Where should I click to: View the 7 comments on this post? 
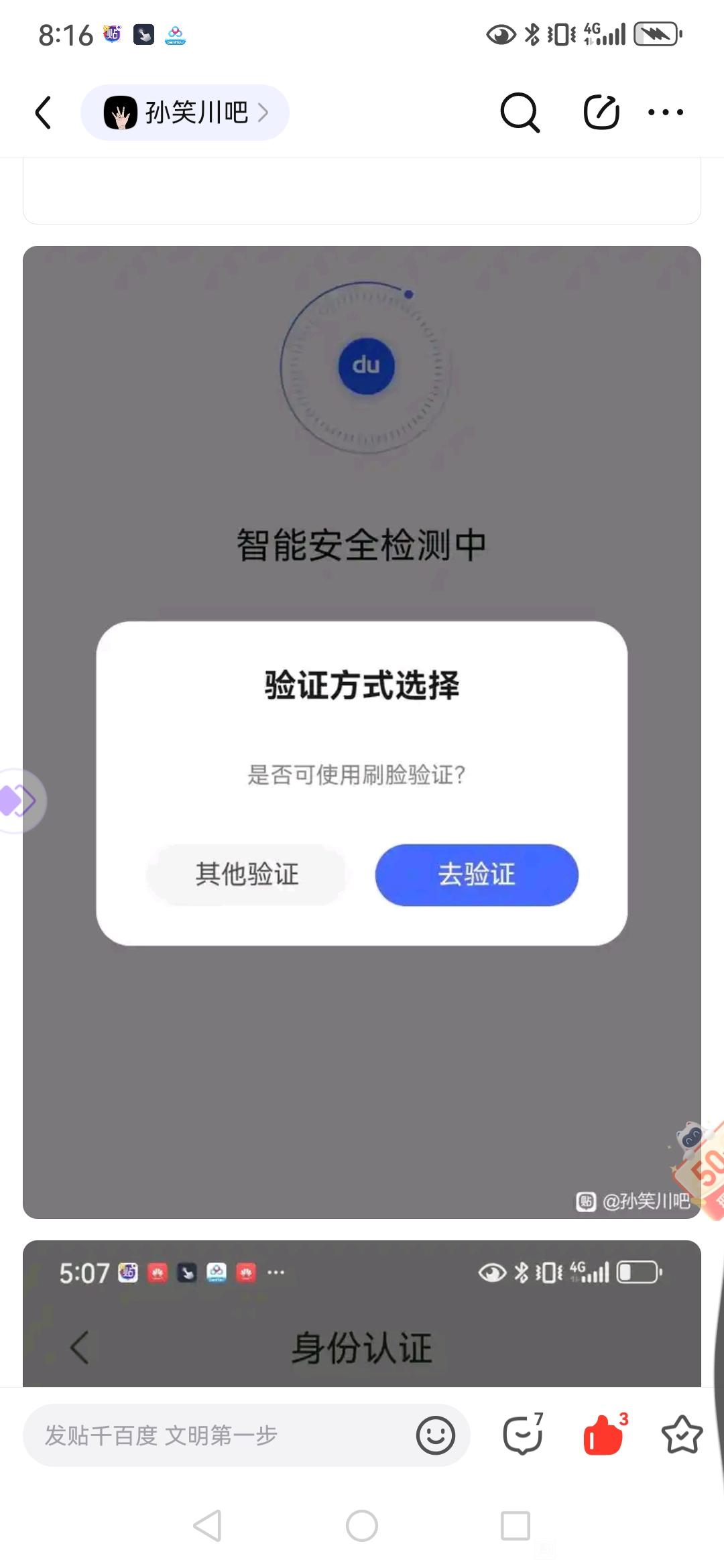coord(523,1435)
